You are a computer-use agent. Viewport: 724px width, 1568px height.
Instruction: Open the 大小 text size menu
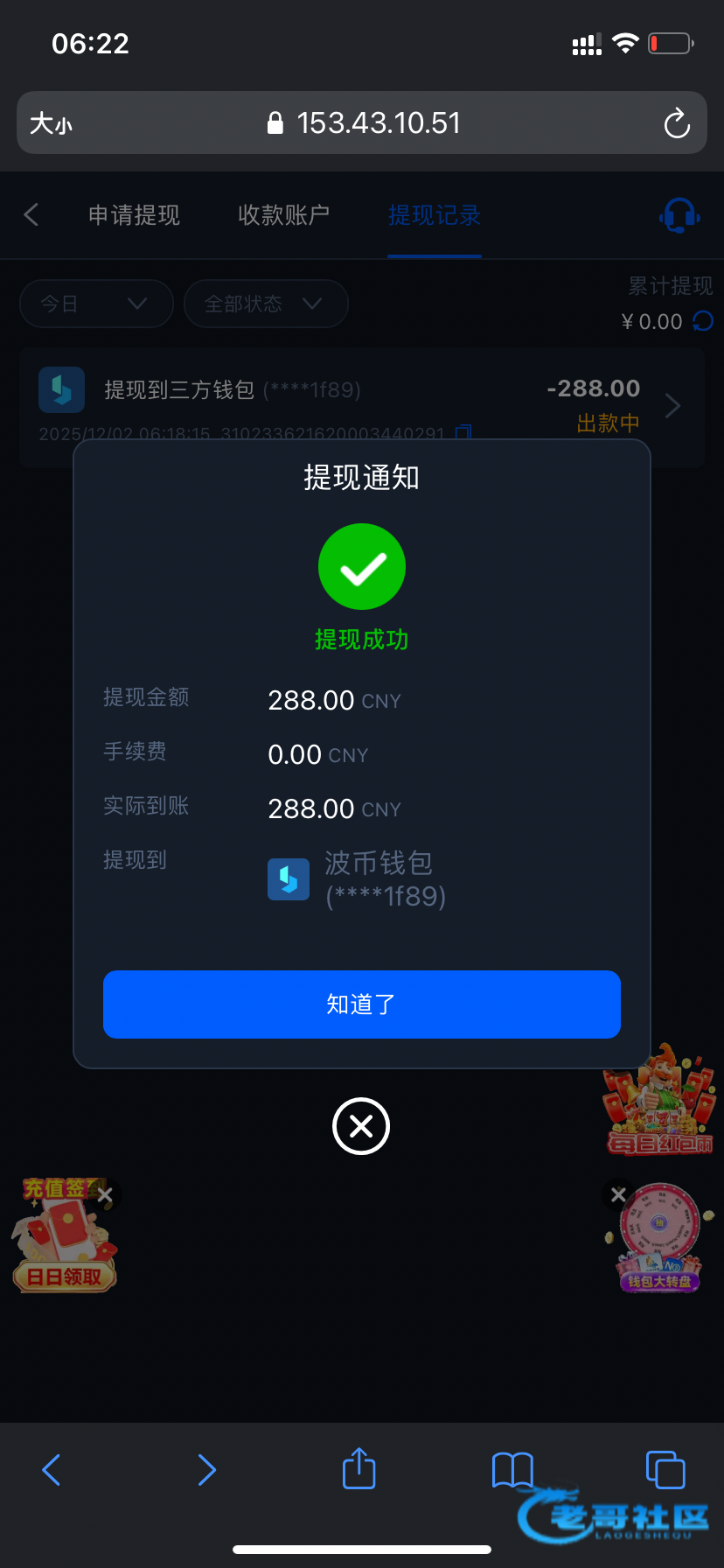coord(51,123)
